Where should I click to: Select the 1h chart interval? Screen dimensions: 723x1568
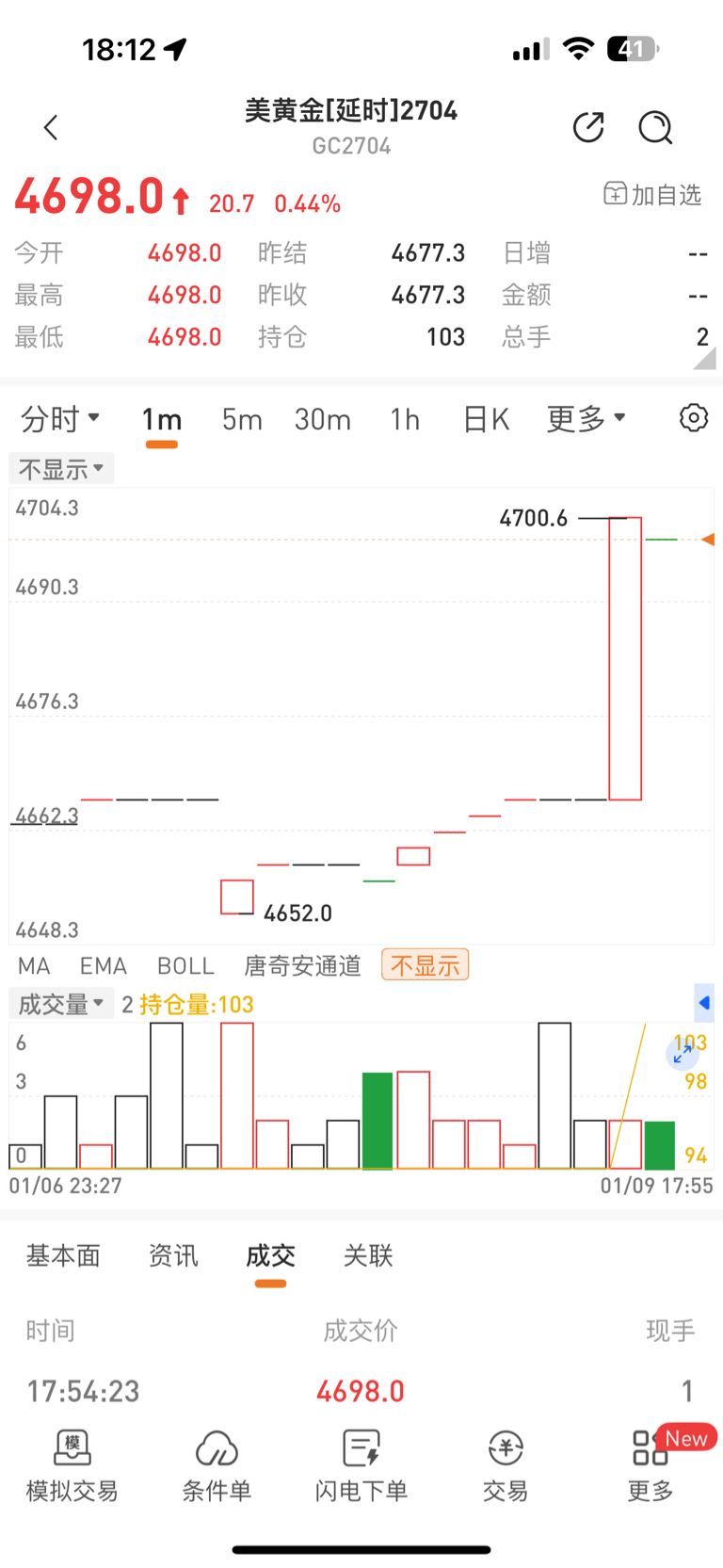point(405,419)
